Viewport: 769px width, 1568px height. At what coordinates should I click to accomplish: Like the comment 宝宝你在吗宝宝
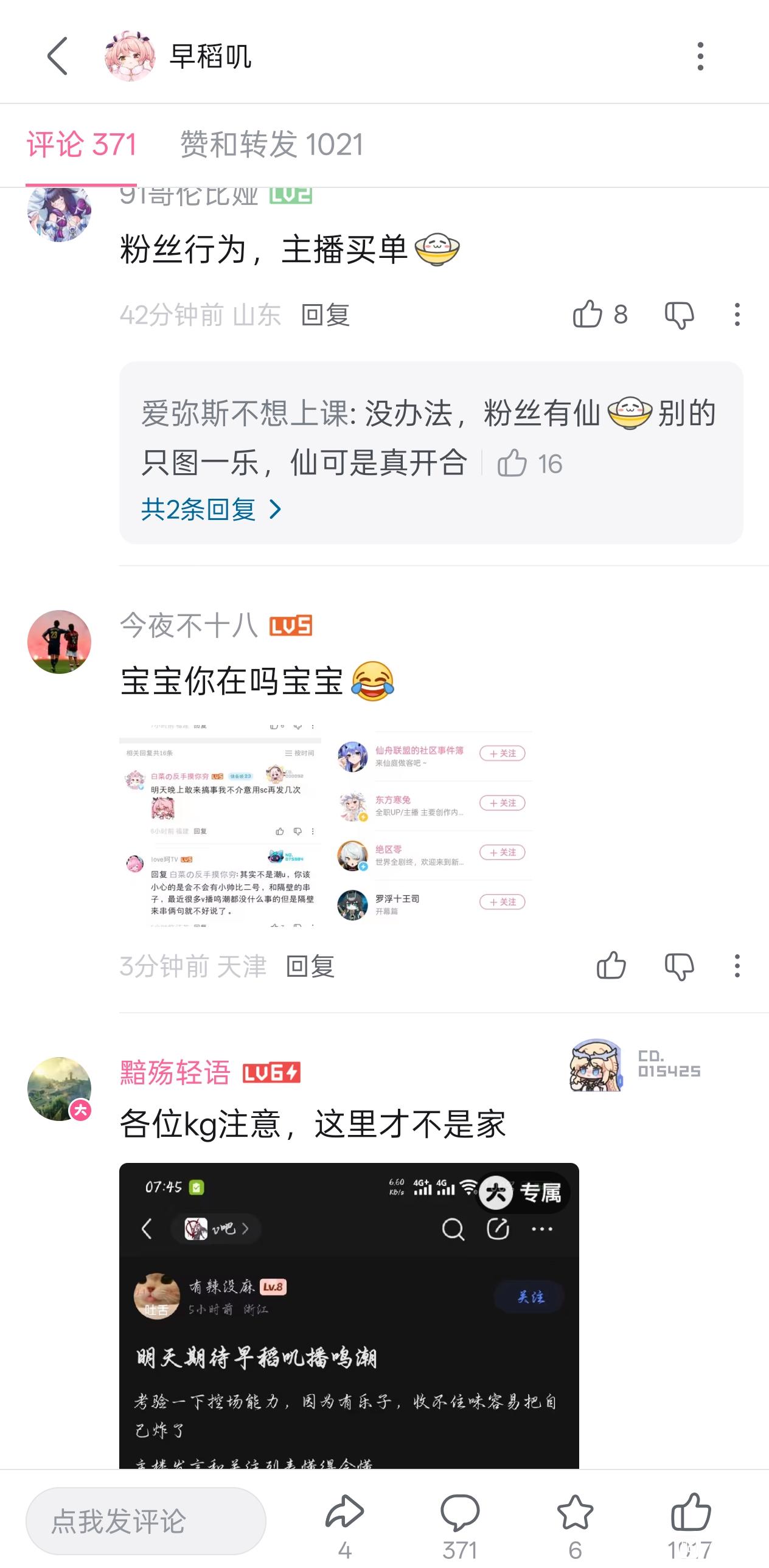pos(611,965)
